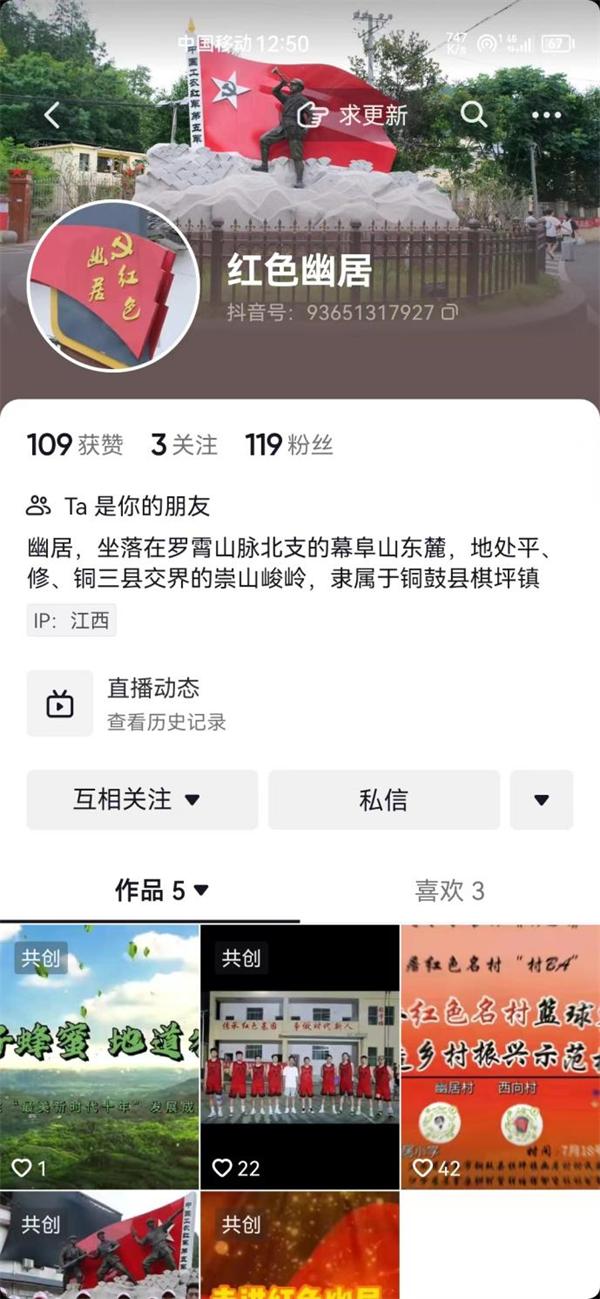
Task: Open search on this profile
Action: click(474, 115)
